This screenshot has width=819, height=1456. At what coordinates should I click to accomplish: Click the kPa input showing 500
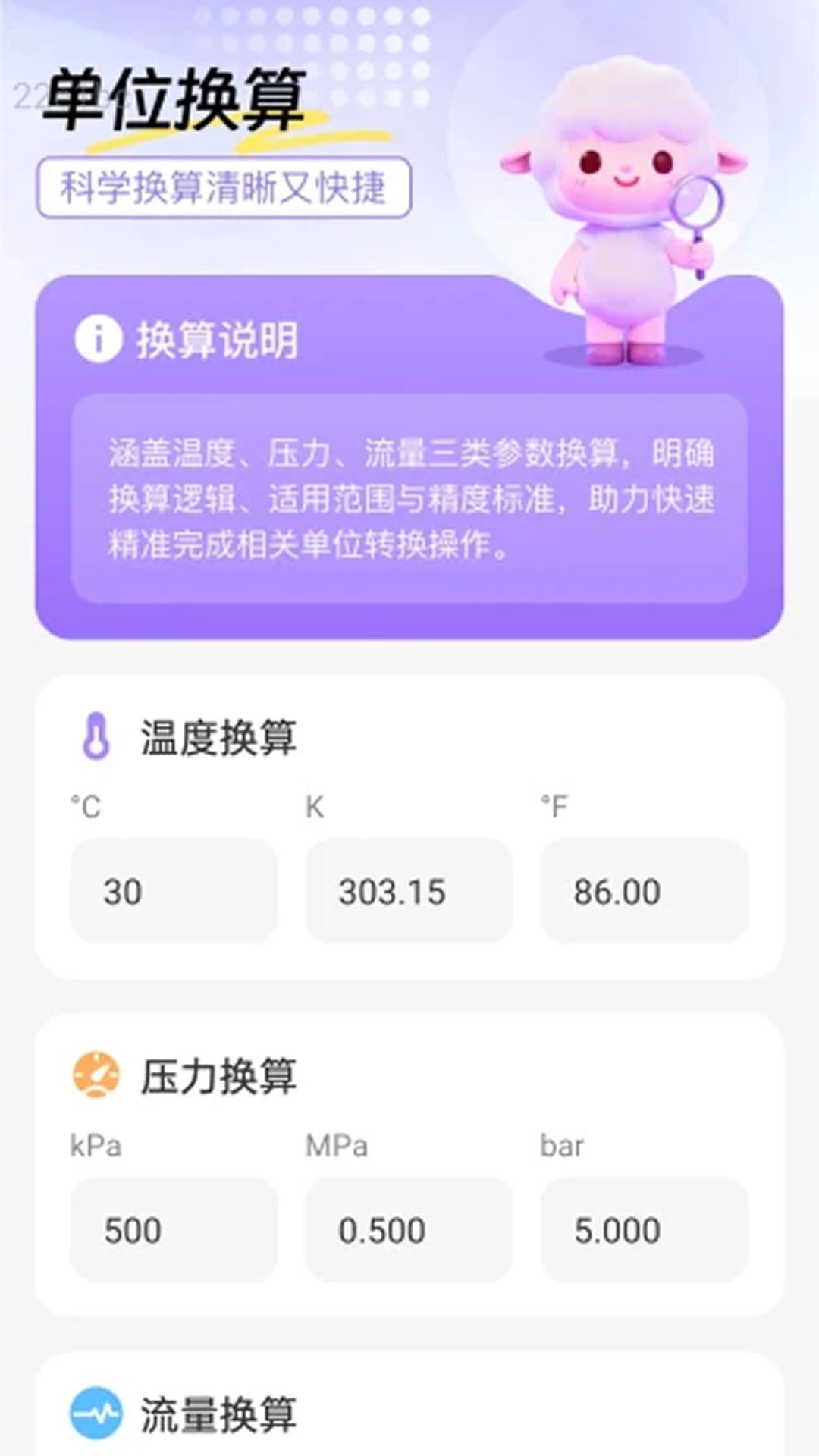(173, 1230)
